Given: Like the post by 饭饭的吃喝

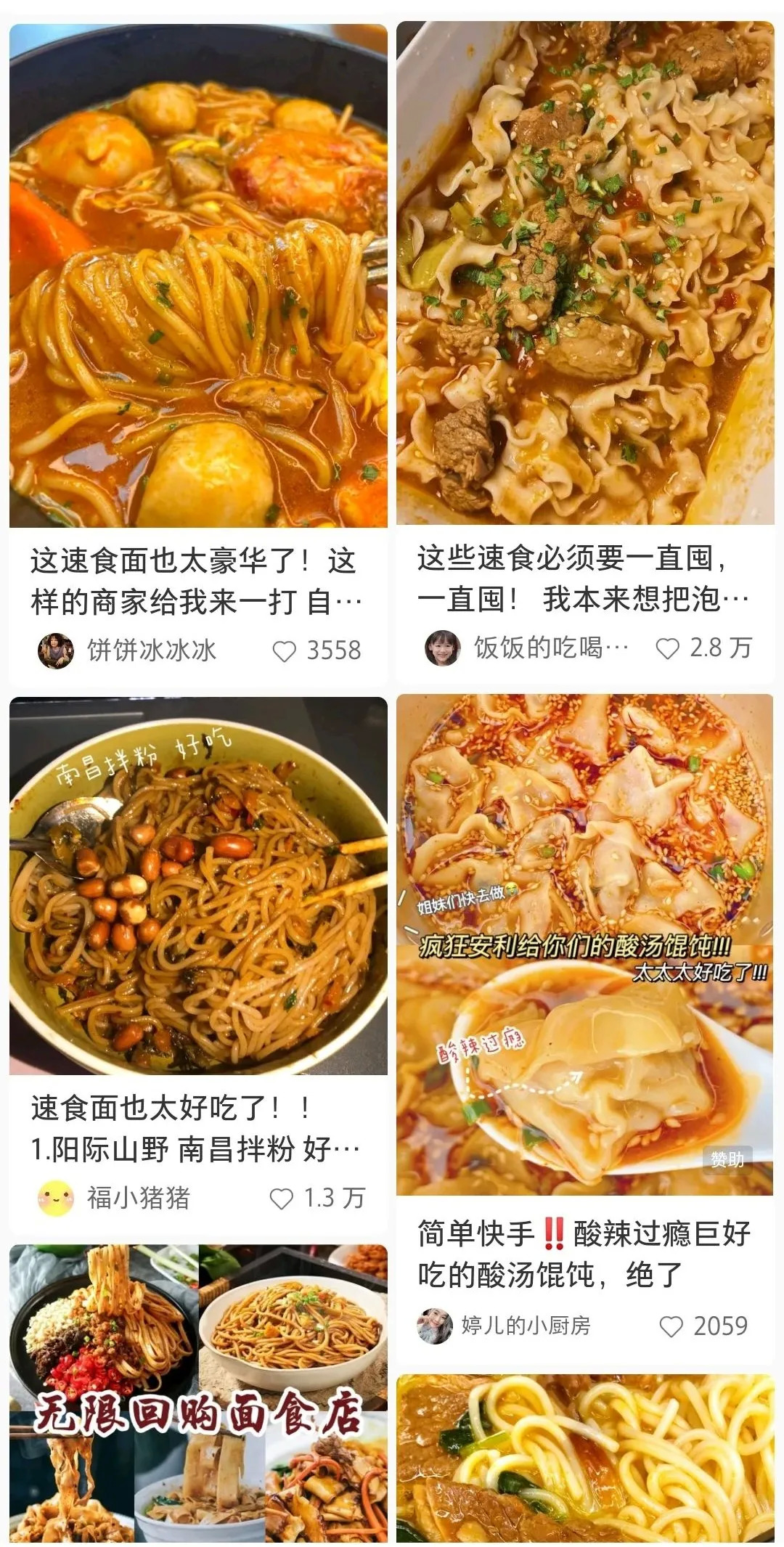Looking at the screenshot, I should tap(667, 648).
